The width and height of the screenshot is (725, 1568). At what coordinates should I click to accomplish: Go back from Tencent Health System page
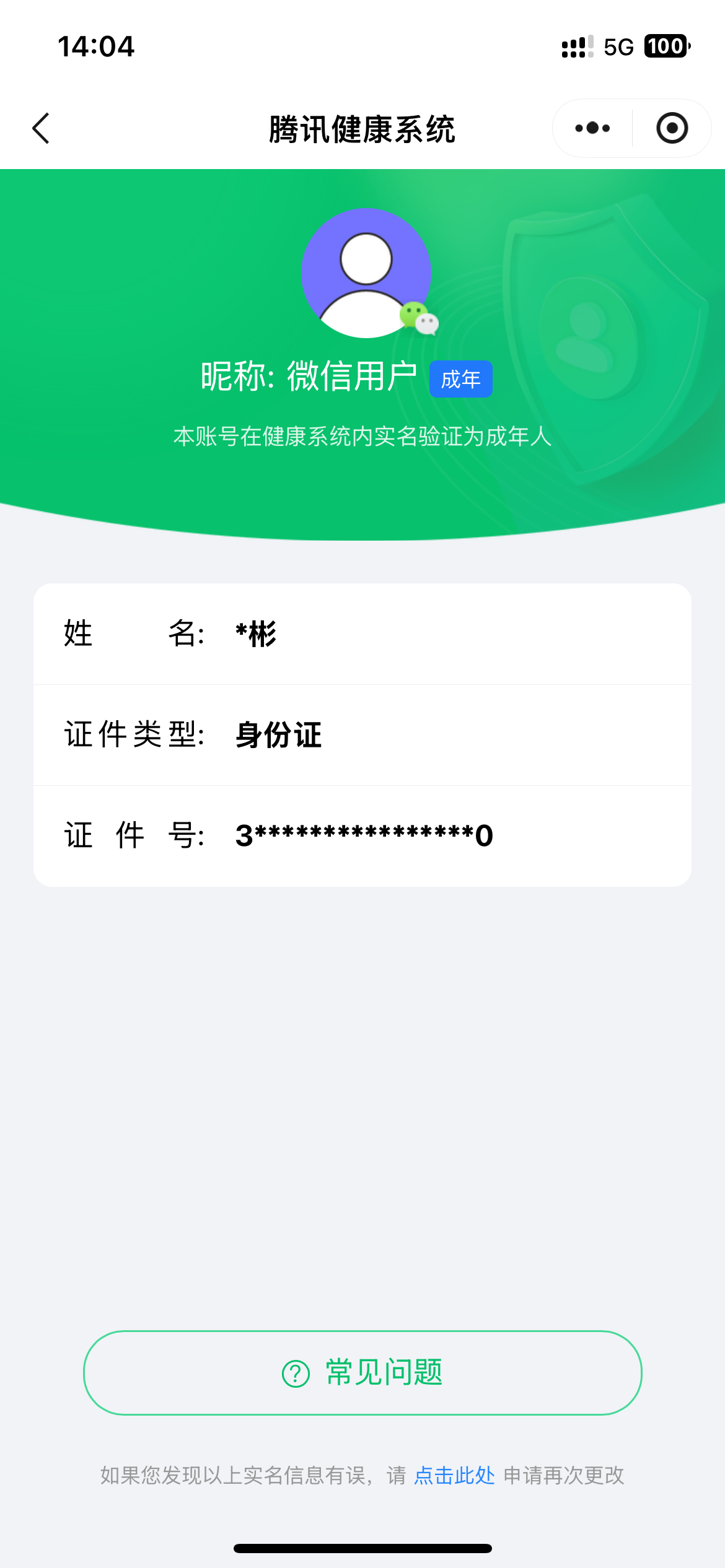41,129
